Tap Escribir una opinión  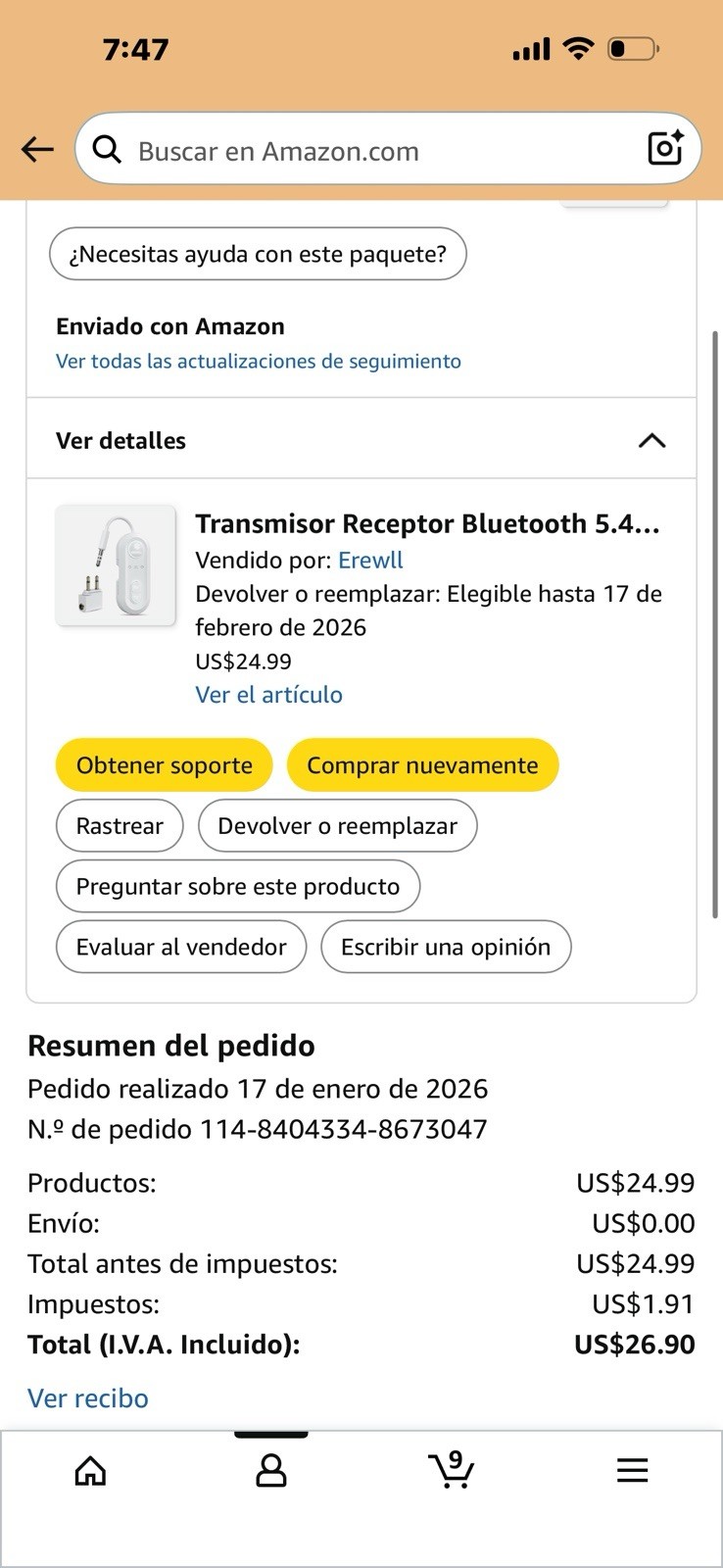(446, 947)
